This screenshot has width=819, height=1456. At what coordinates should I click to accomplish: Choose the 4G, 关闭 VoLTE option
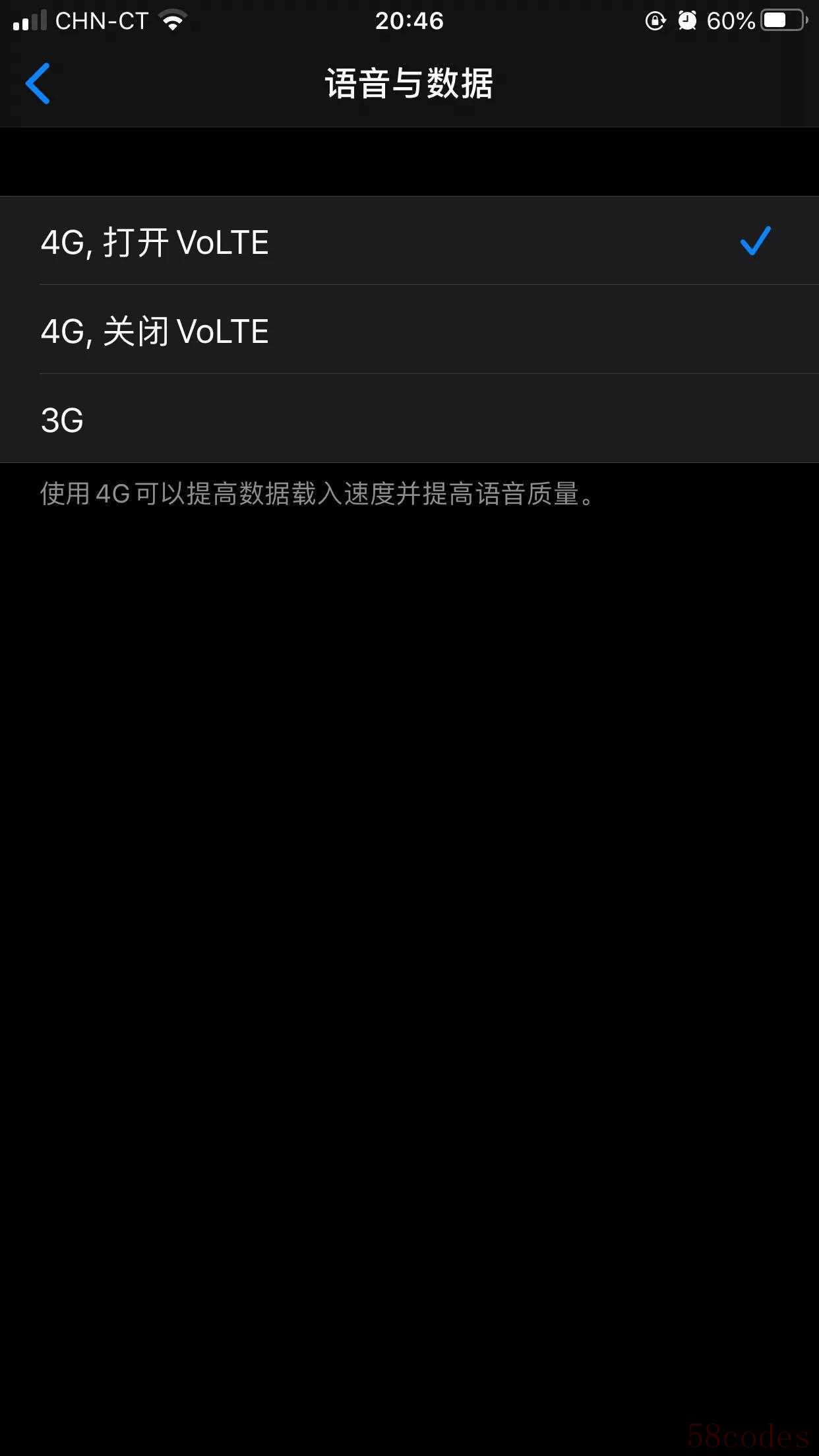coord(409,330)
